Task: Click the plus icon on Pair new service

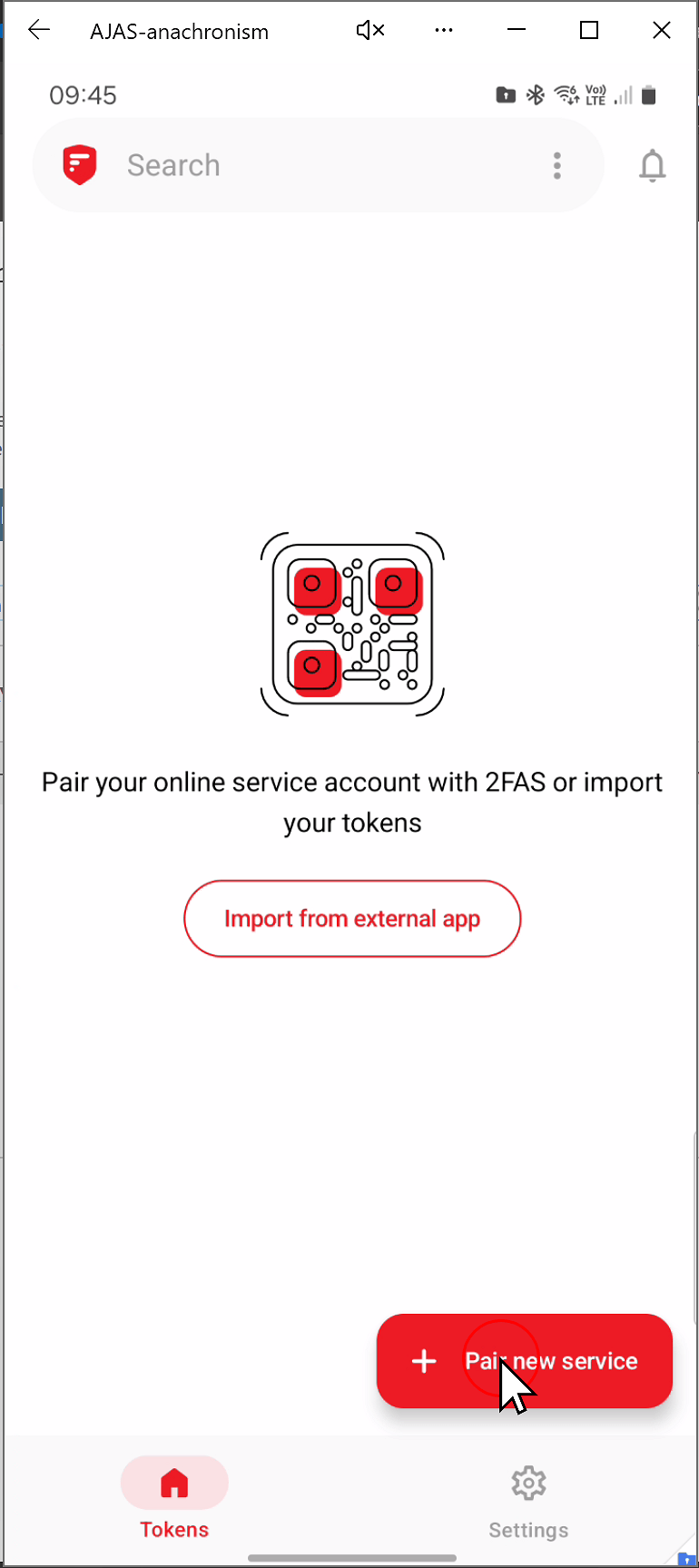Action: coord(423,1361)
